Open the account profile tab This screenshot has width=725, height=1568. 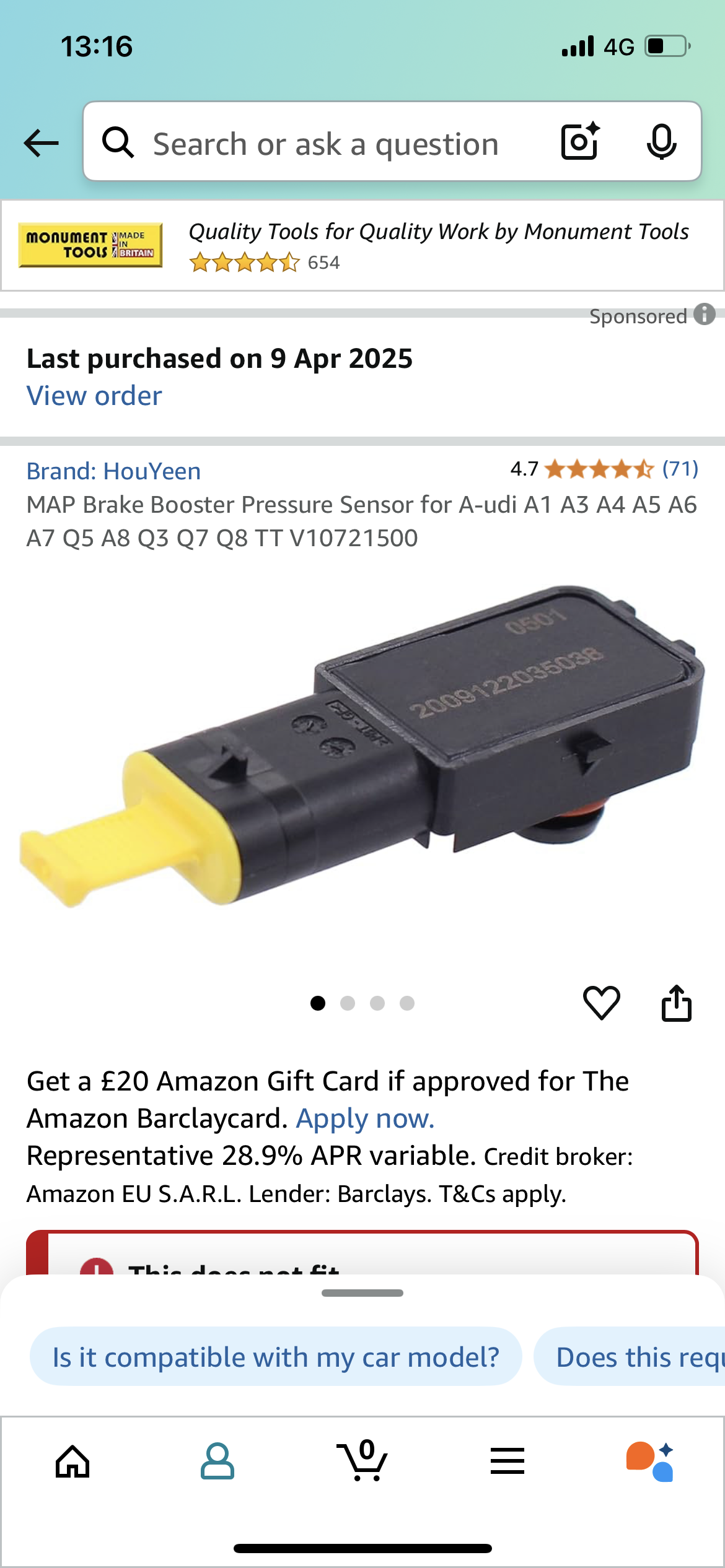click(x=217, y=1461)
